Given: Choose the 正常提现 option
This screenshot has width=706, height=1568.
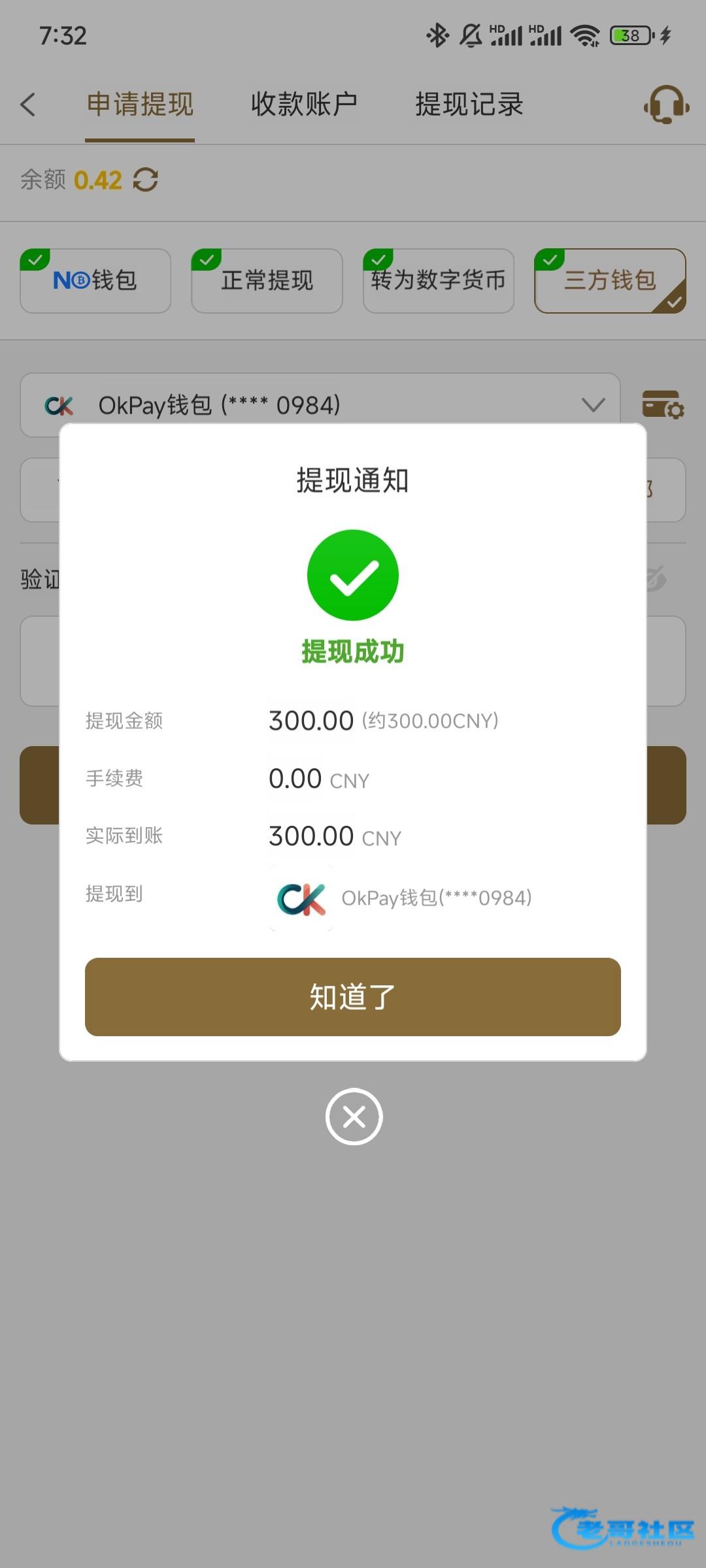Looking at the screenshot, I should [267, 281].
